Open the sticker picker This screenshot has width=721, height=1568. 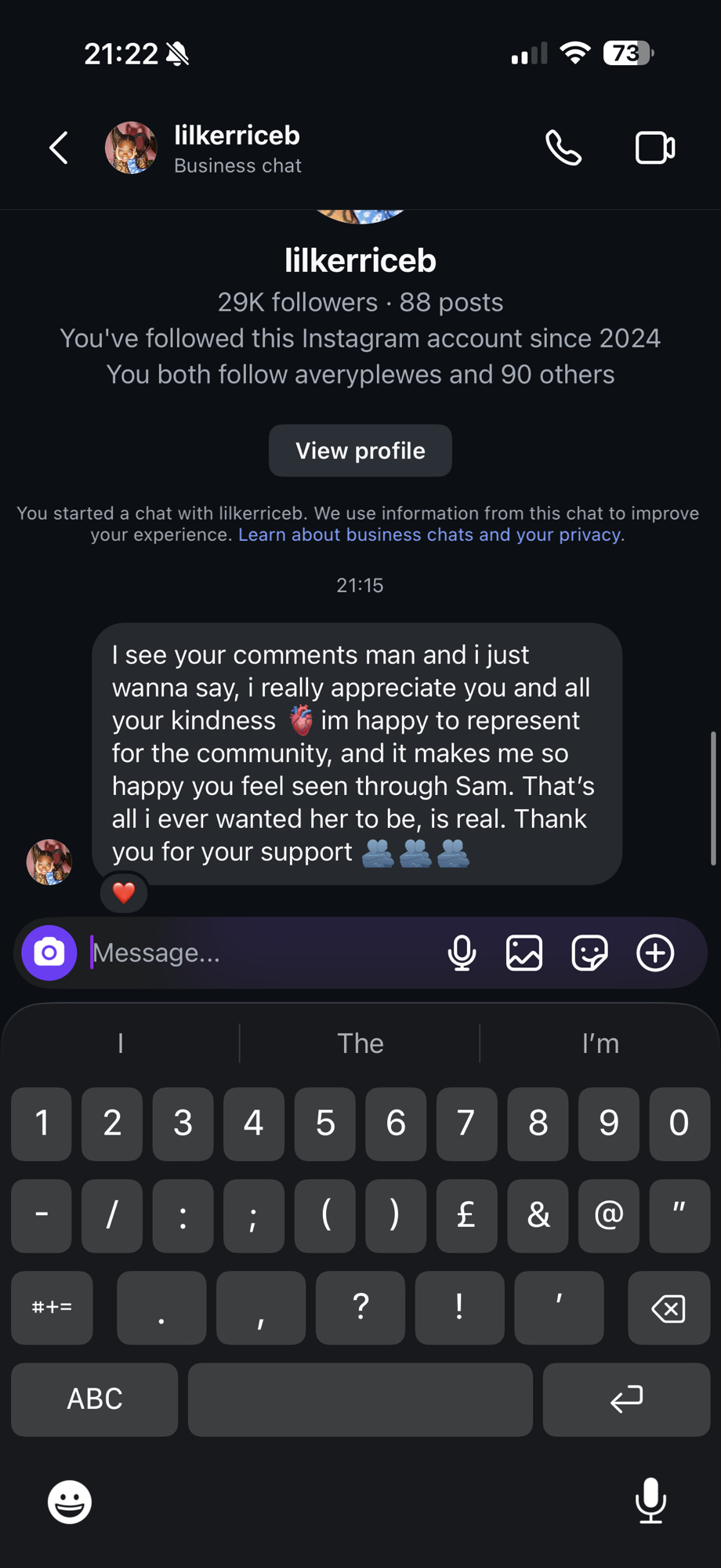[589, 953]
